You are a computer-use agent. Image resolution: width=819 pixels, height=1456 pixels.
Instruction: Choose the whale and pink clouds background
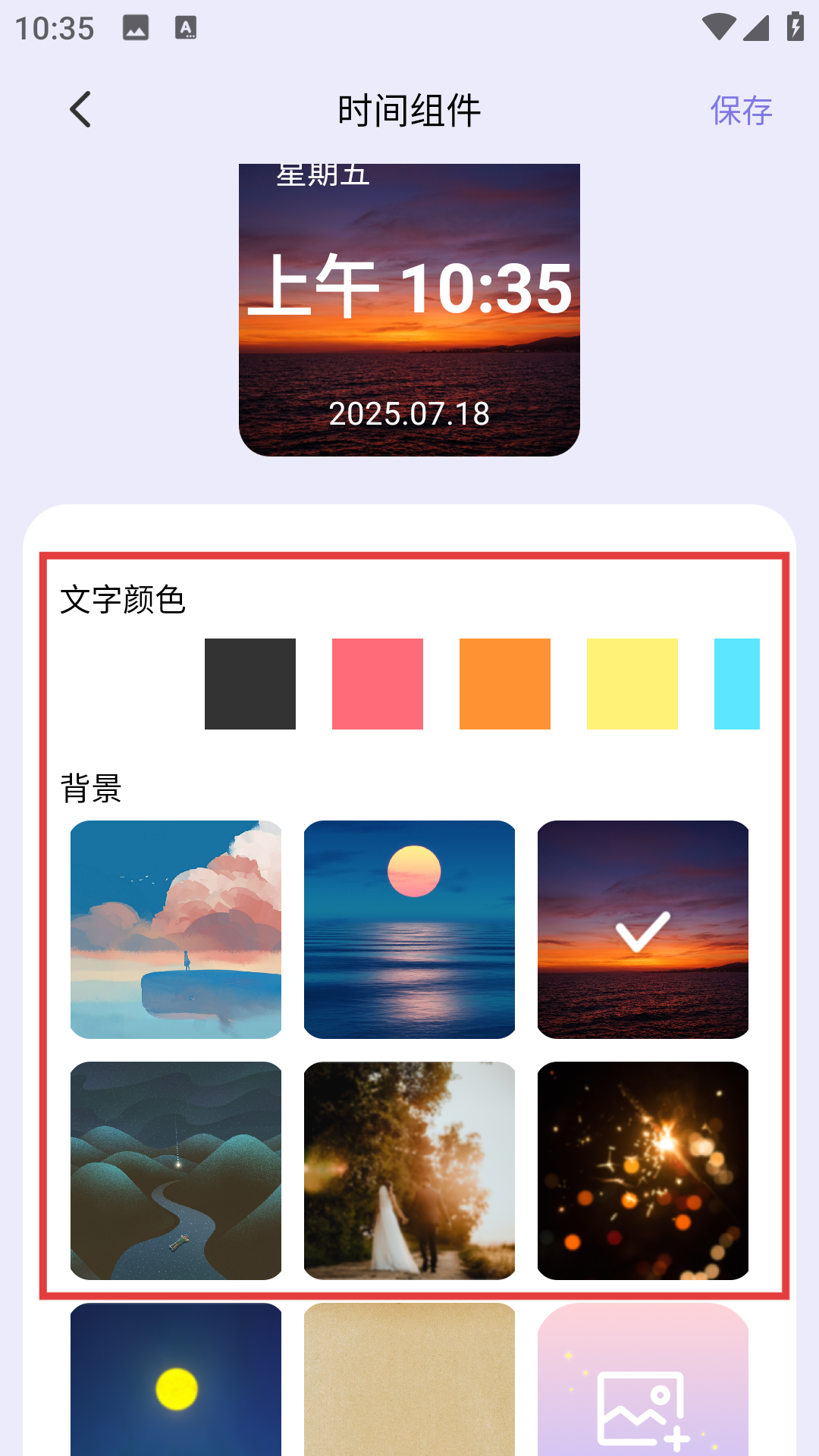pos(176,930)
